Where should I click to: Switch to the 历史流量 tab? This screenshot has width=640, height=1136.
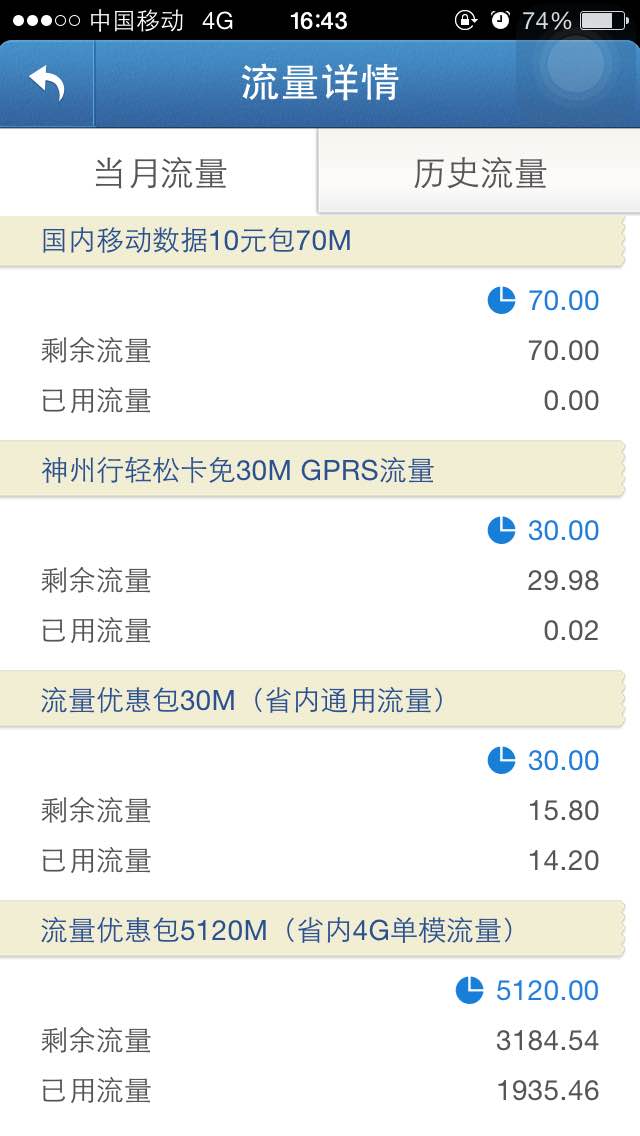tap(479, 172)
